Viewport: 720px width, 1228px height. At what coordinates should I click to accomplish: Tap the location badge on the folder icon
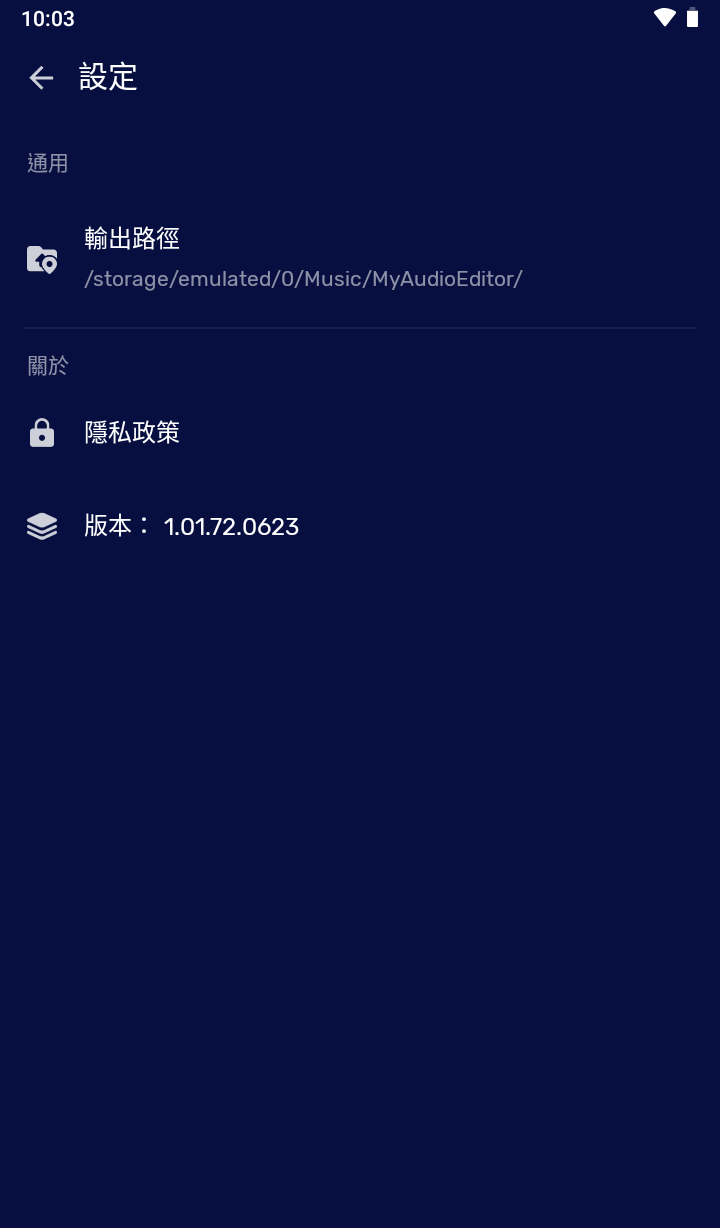coord(49,265)
